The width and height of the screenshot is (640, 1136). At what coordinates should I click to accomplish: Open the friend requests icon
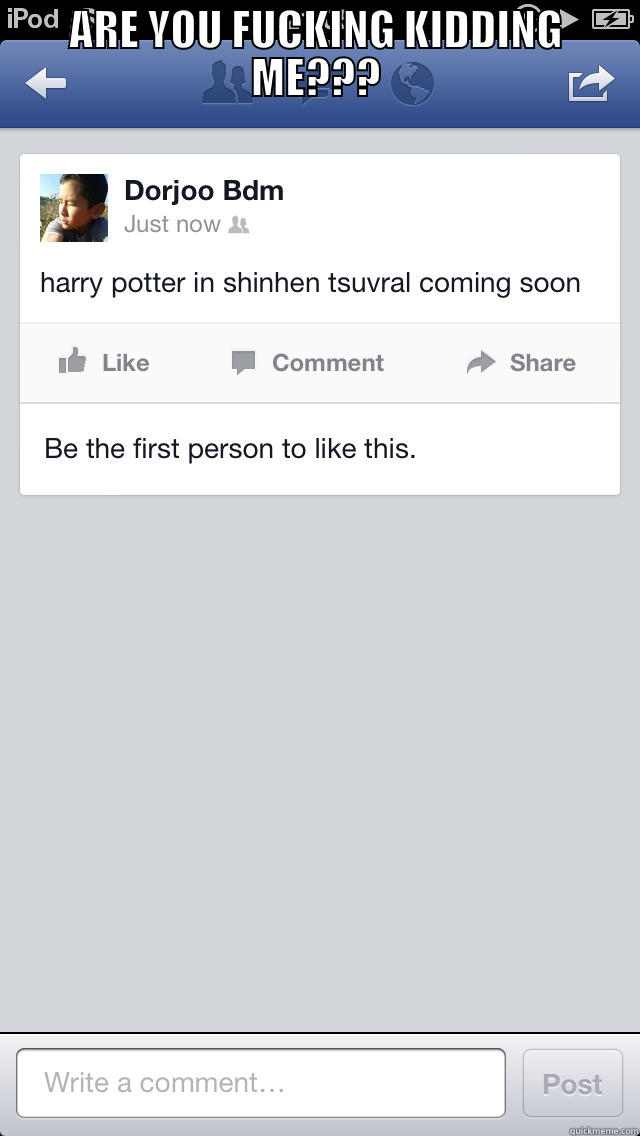227,84
